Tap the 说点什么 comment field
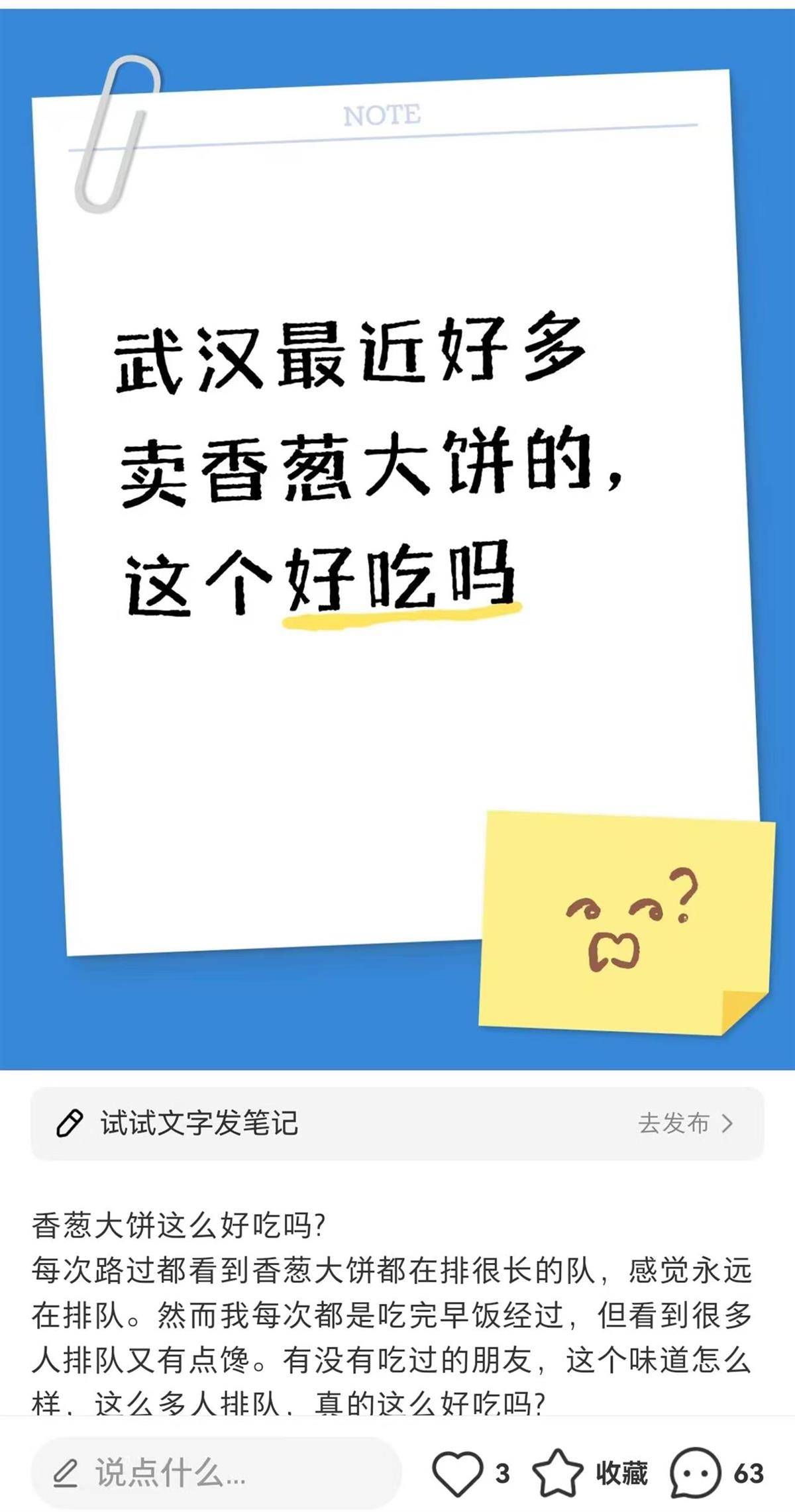The image size is (795, 1512). coord(215,1472)
